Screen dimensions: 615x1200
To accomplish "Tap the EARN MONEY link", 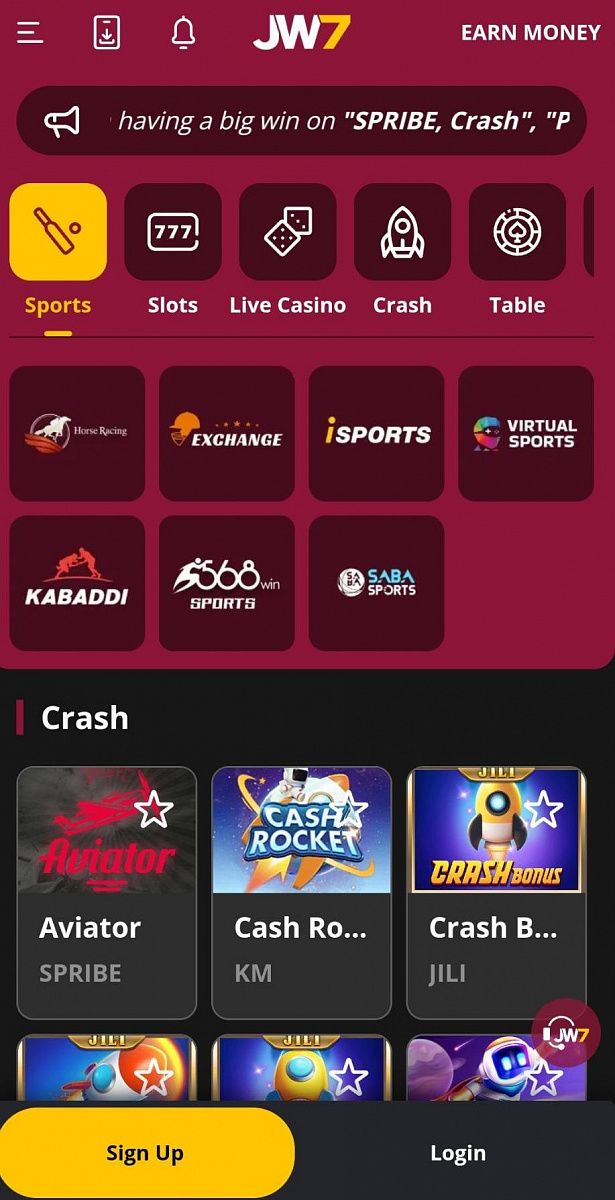I will coord(530,33).
